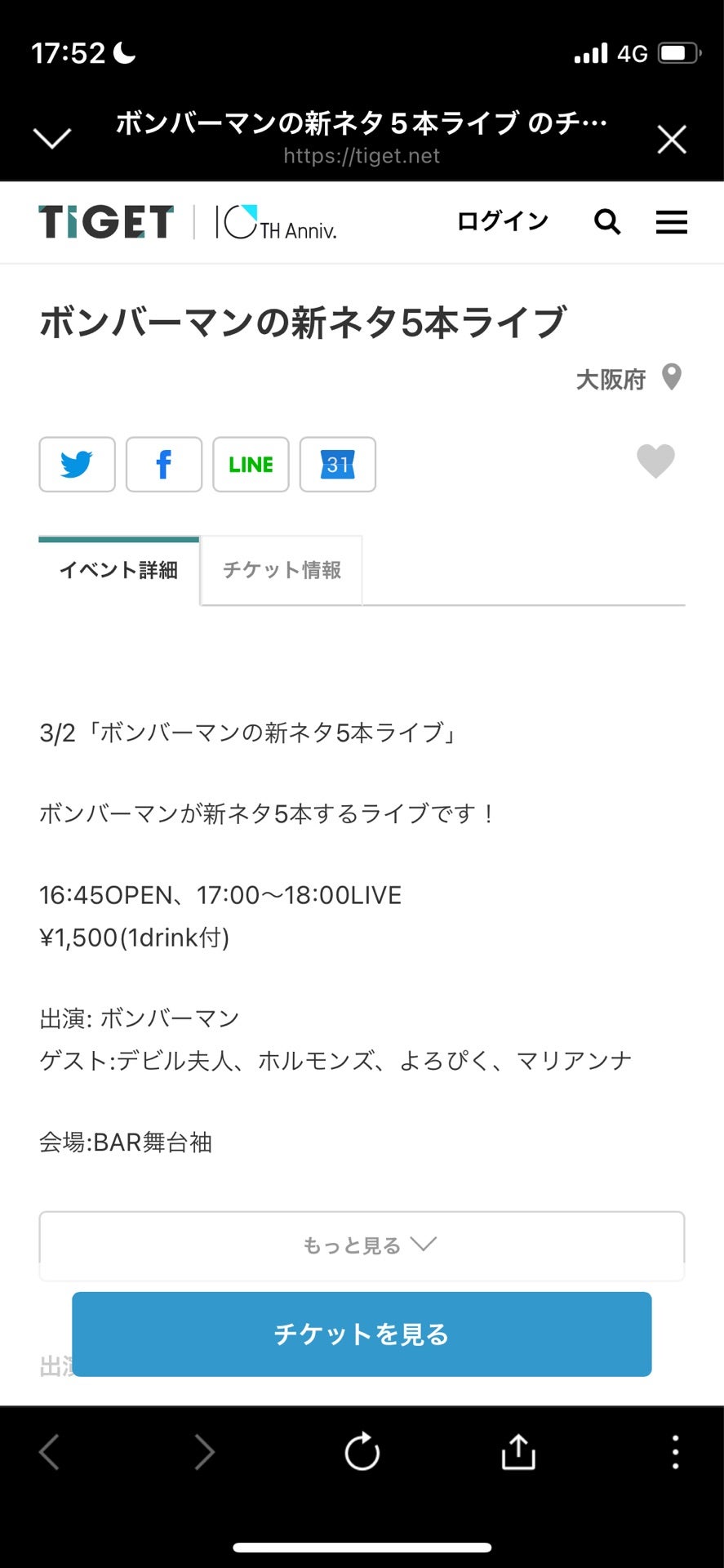724x1568 pixels.
Task: Go back in the browser
Action: click(50, 1451)
